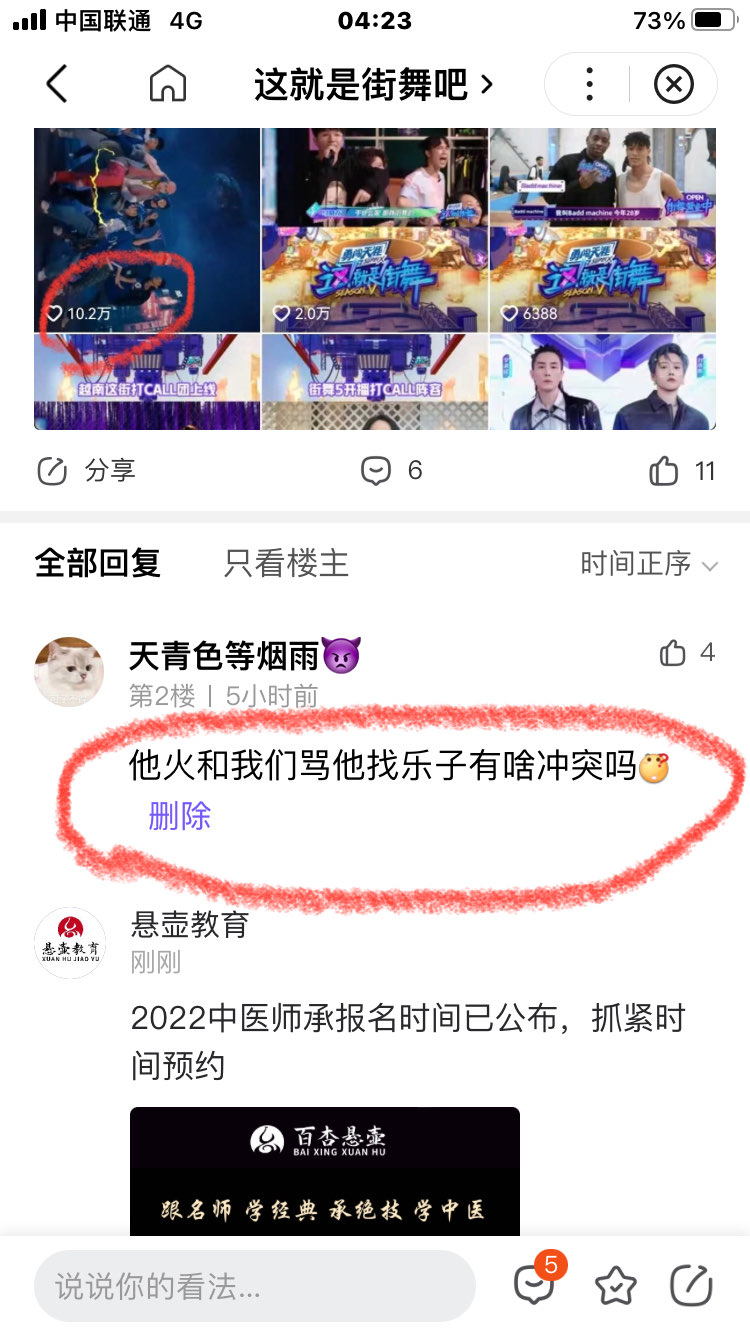This screenshot has height=1334, width=750.
Task: Open the three-dot more options menu
Action: pyautogui.click(x=589, y=85)
